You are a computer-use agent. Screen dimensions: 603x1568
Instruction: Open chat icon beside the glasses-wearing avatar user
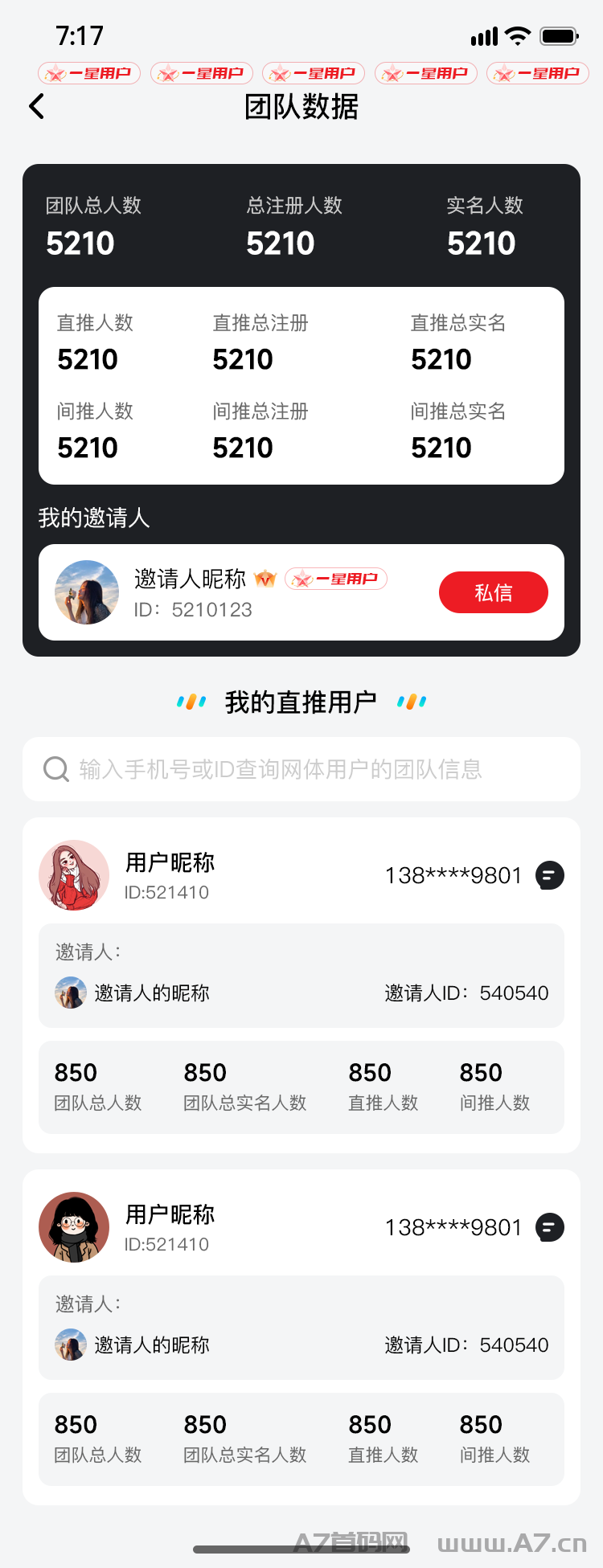[x=550, y=1227]
